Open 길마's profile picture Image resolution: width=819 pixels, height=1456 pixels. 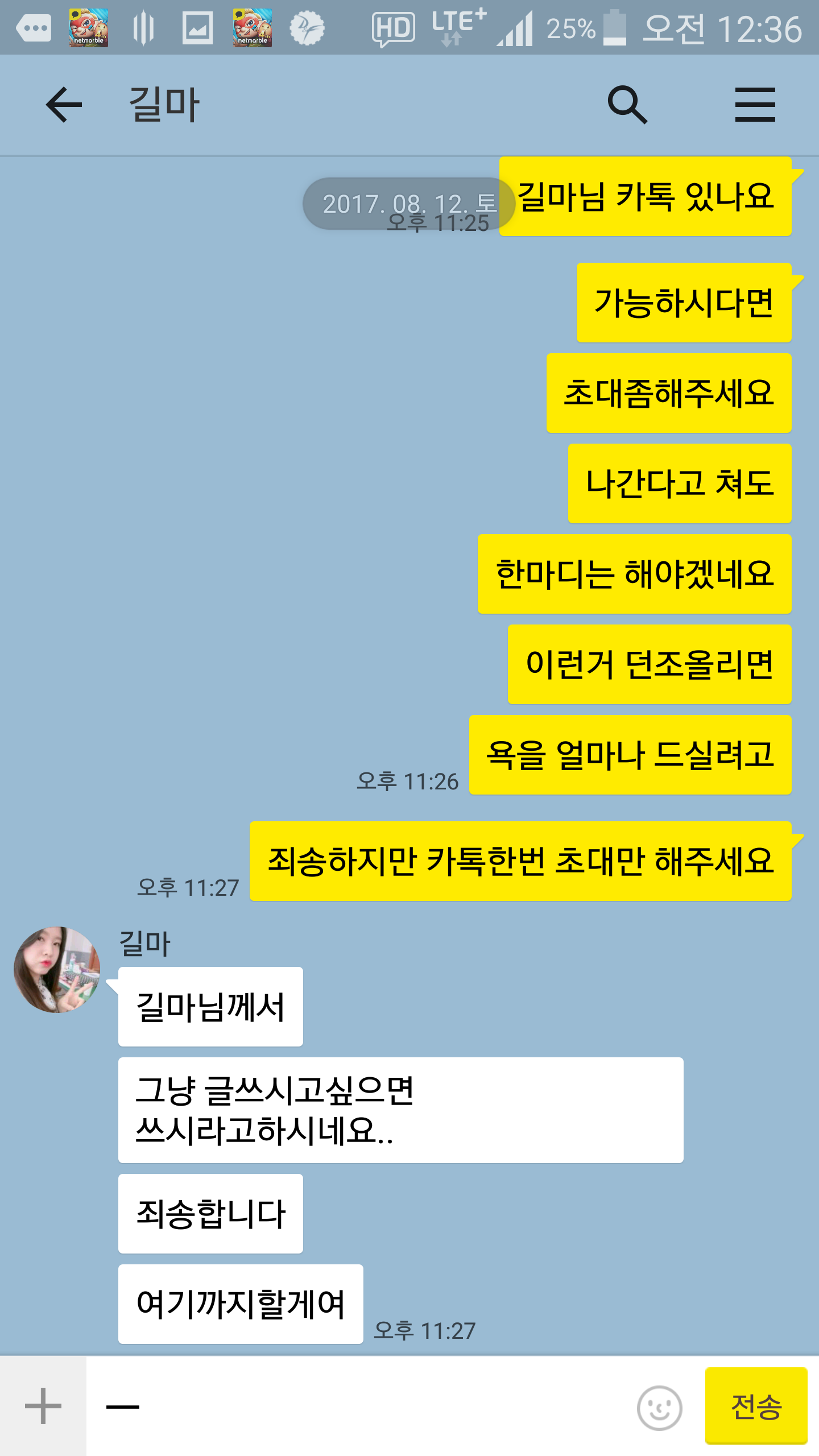(x=57, y=970)
